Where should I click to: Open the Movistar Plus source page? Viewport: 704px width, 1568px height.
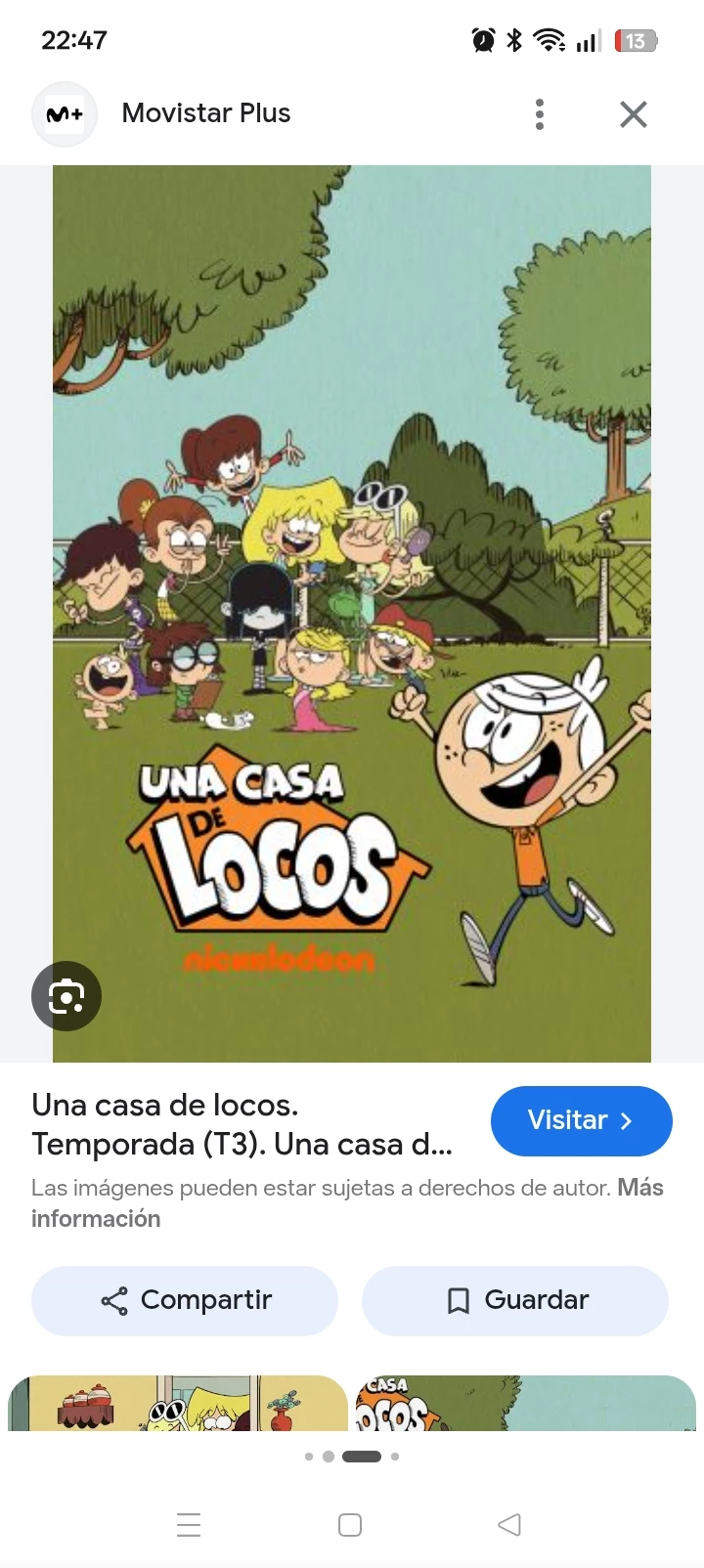pos(205,113)
